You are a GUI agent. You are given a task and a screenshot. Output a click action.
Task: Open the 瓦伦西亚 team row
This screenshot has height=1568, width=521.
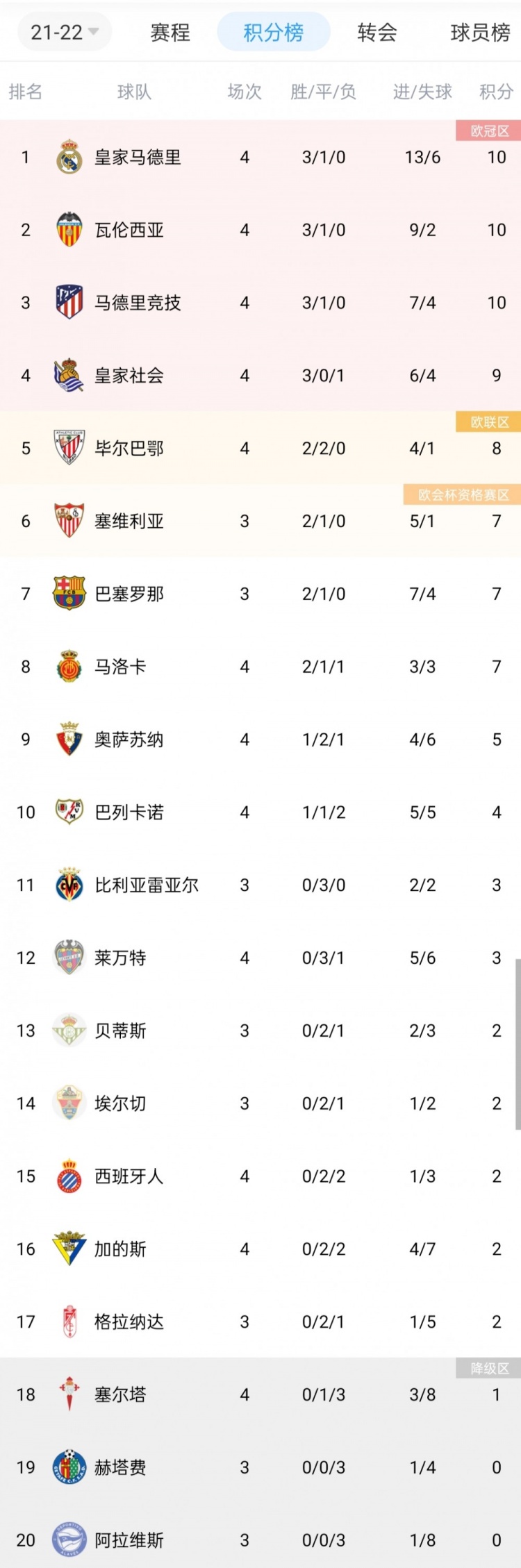point(129,230)
